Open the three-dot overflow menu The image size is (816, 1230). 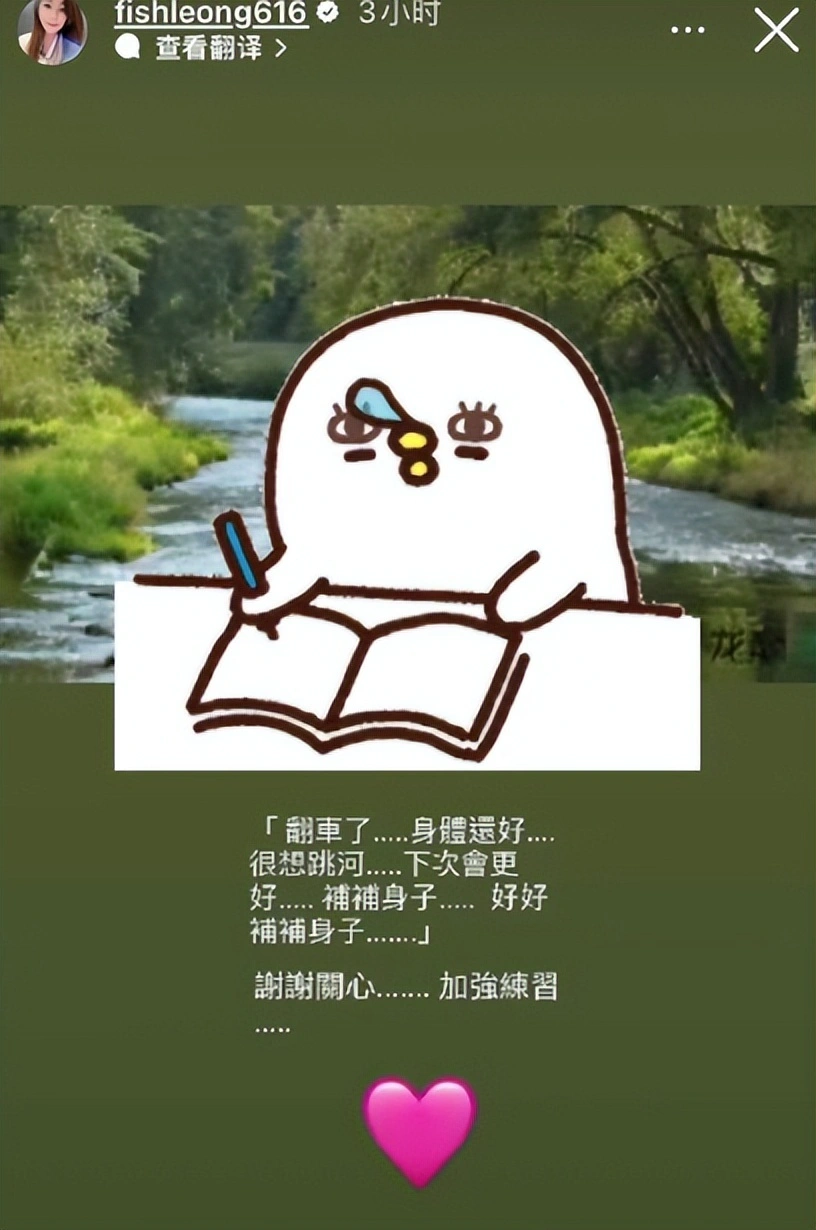pos(687,30)
